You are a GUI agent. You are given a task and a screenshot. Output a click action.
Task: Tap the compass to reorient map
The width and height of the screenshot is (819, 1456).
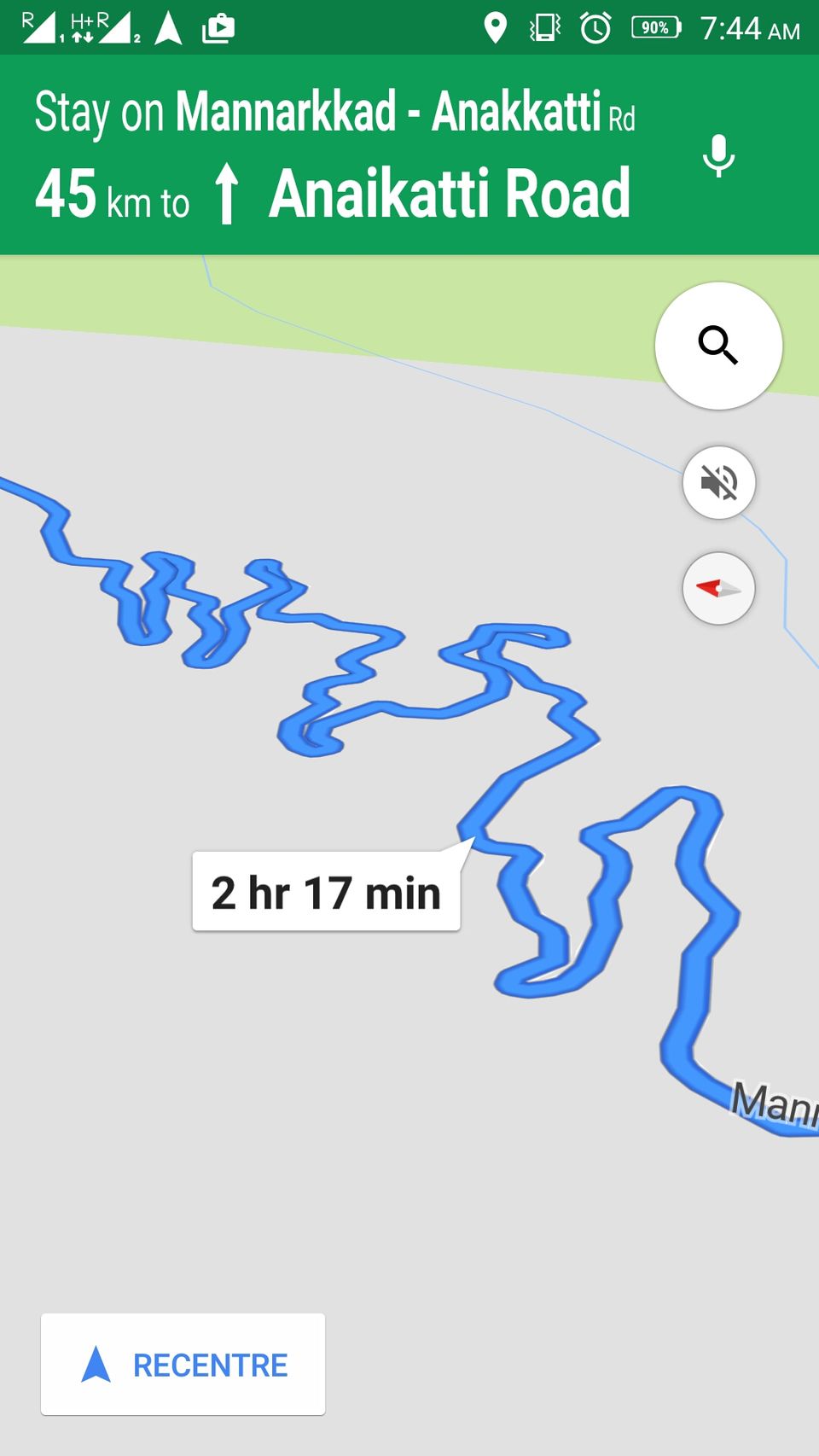[718, 589]
